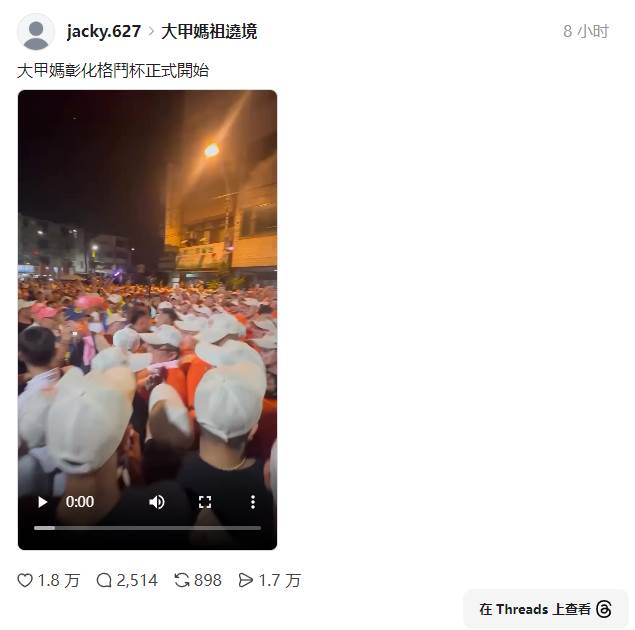Mute the video sound
635x630 pixels.
tap(157, 502)
